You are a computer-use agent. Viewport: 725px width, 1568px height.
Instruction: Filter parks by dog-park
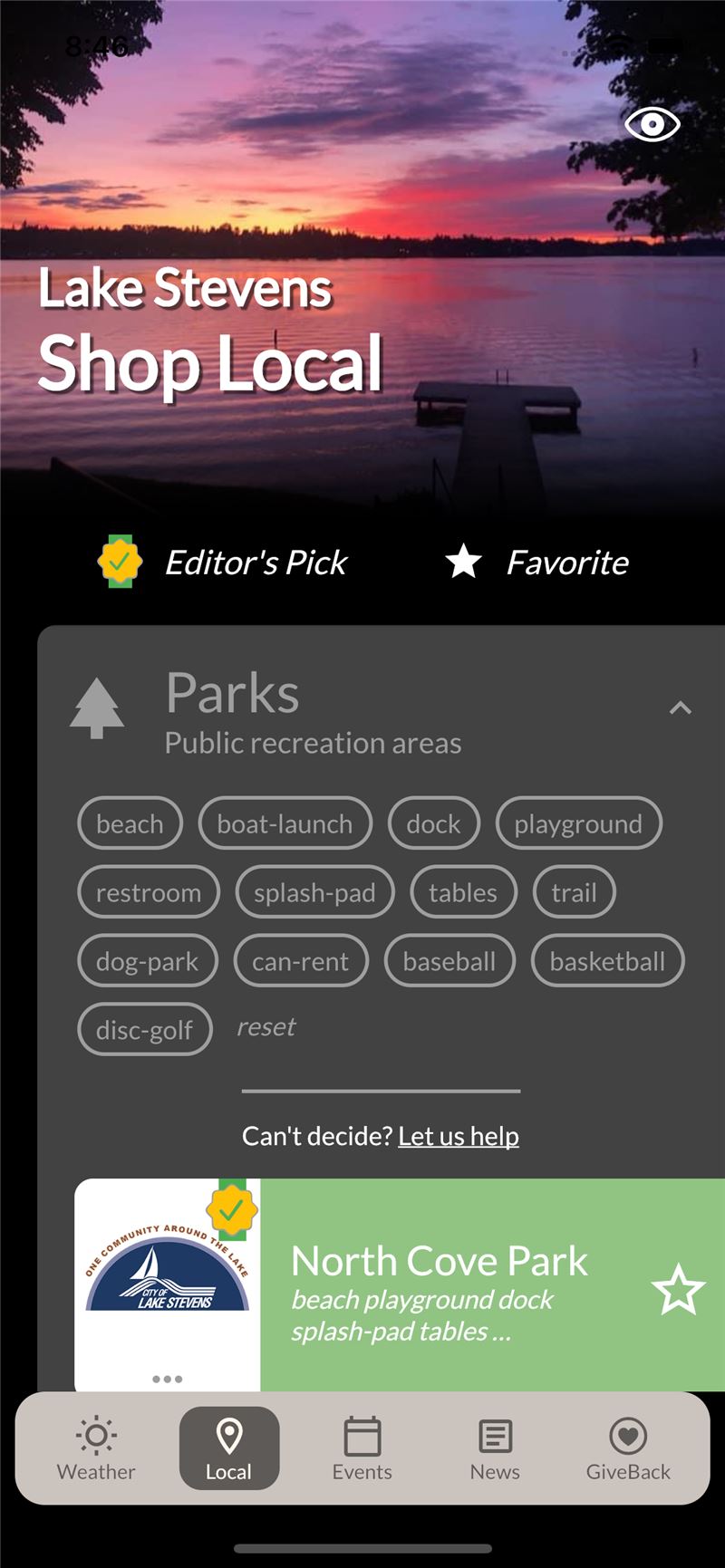[x=148, y=961]
